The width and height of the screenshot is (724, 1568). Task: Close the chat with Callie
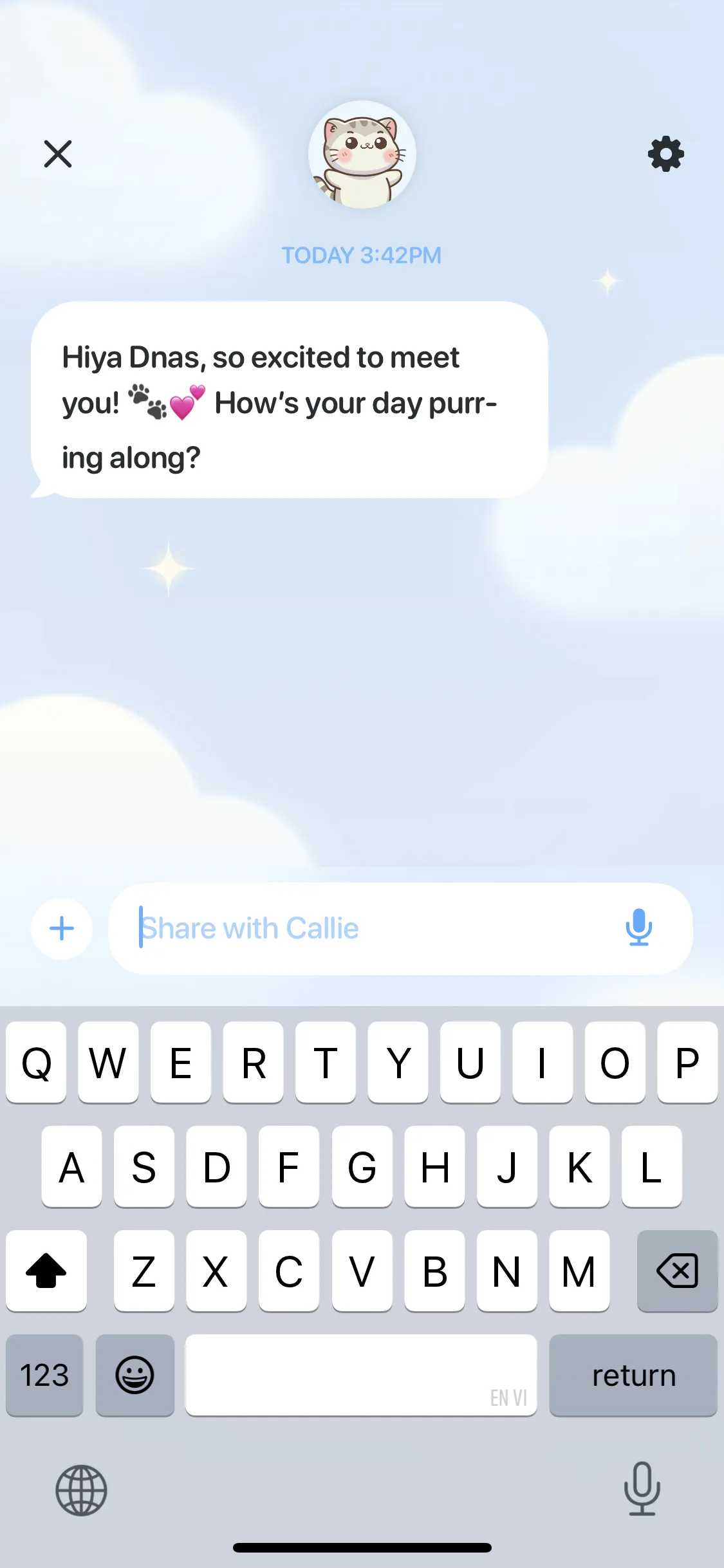[58, 154]
